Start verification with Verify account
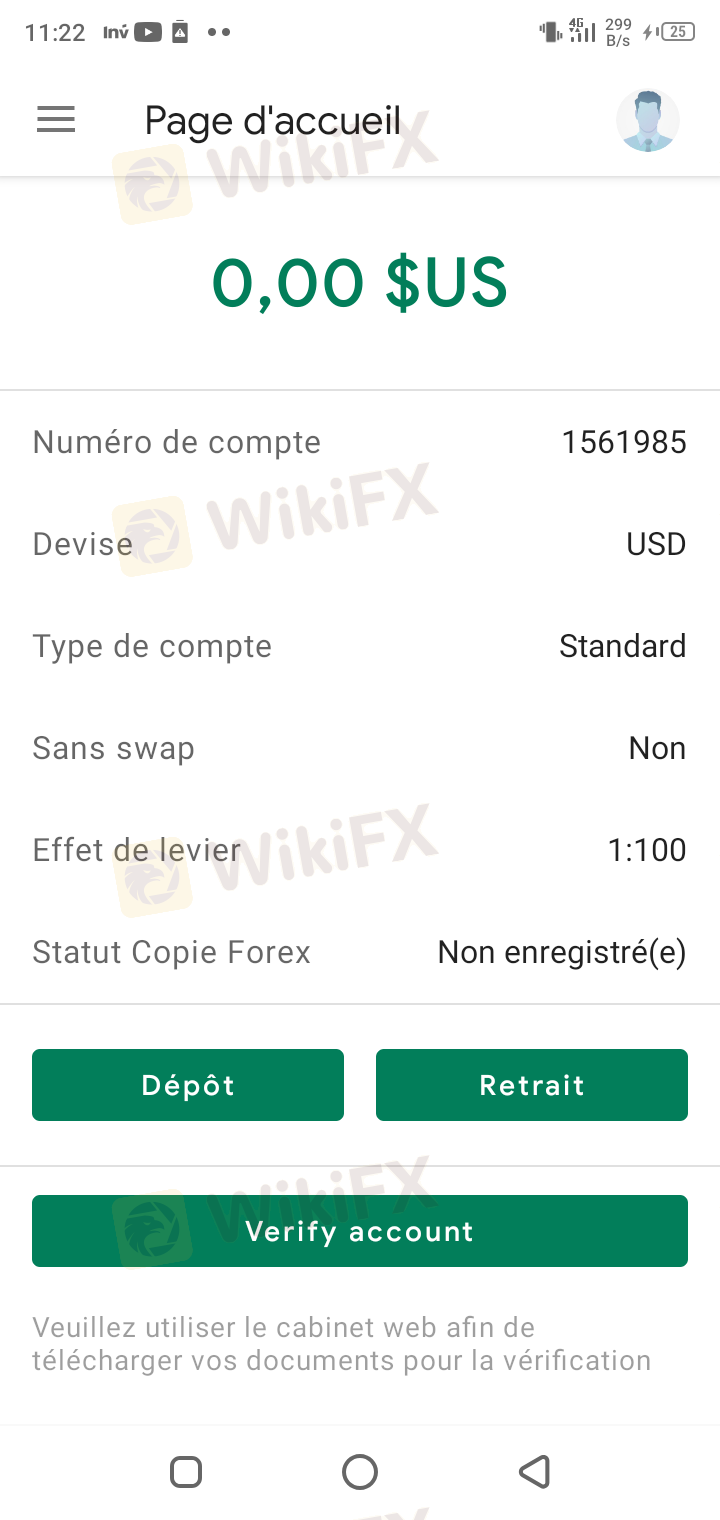720x1520 pixels. [360, 1231]
